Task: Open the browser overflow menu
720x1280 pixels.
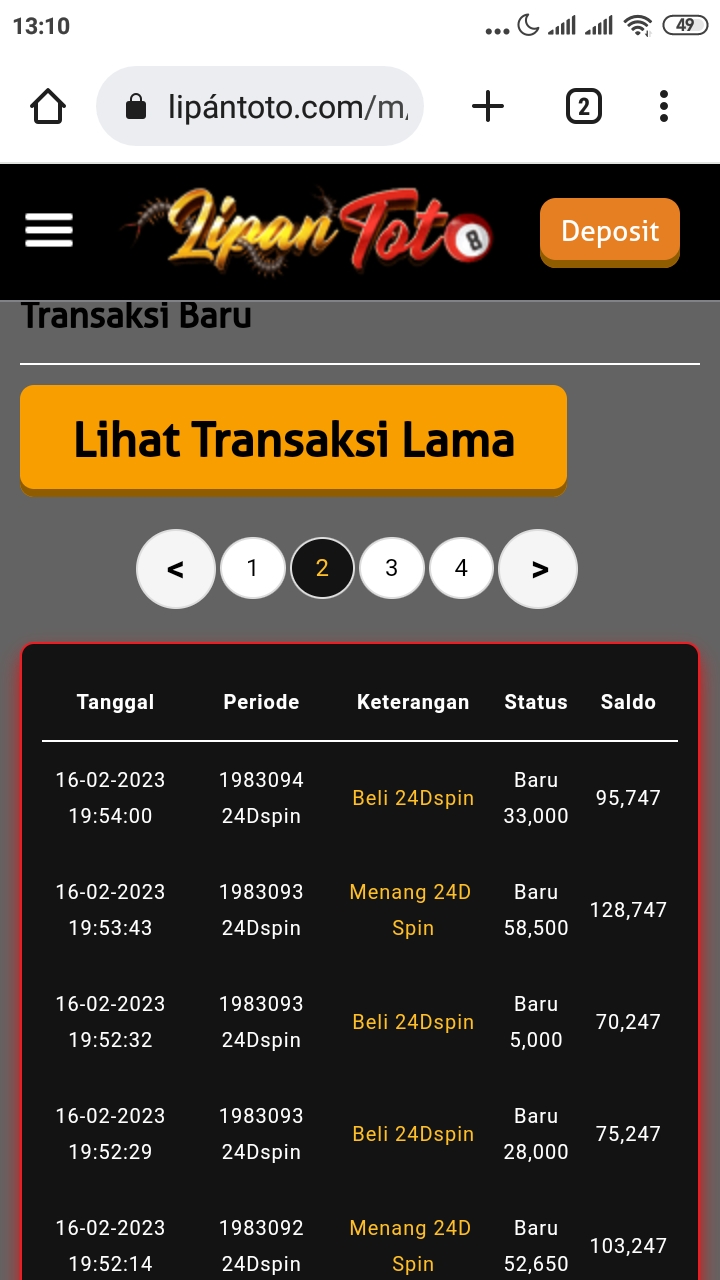Action: [664, 106]
